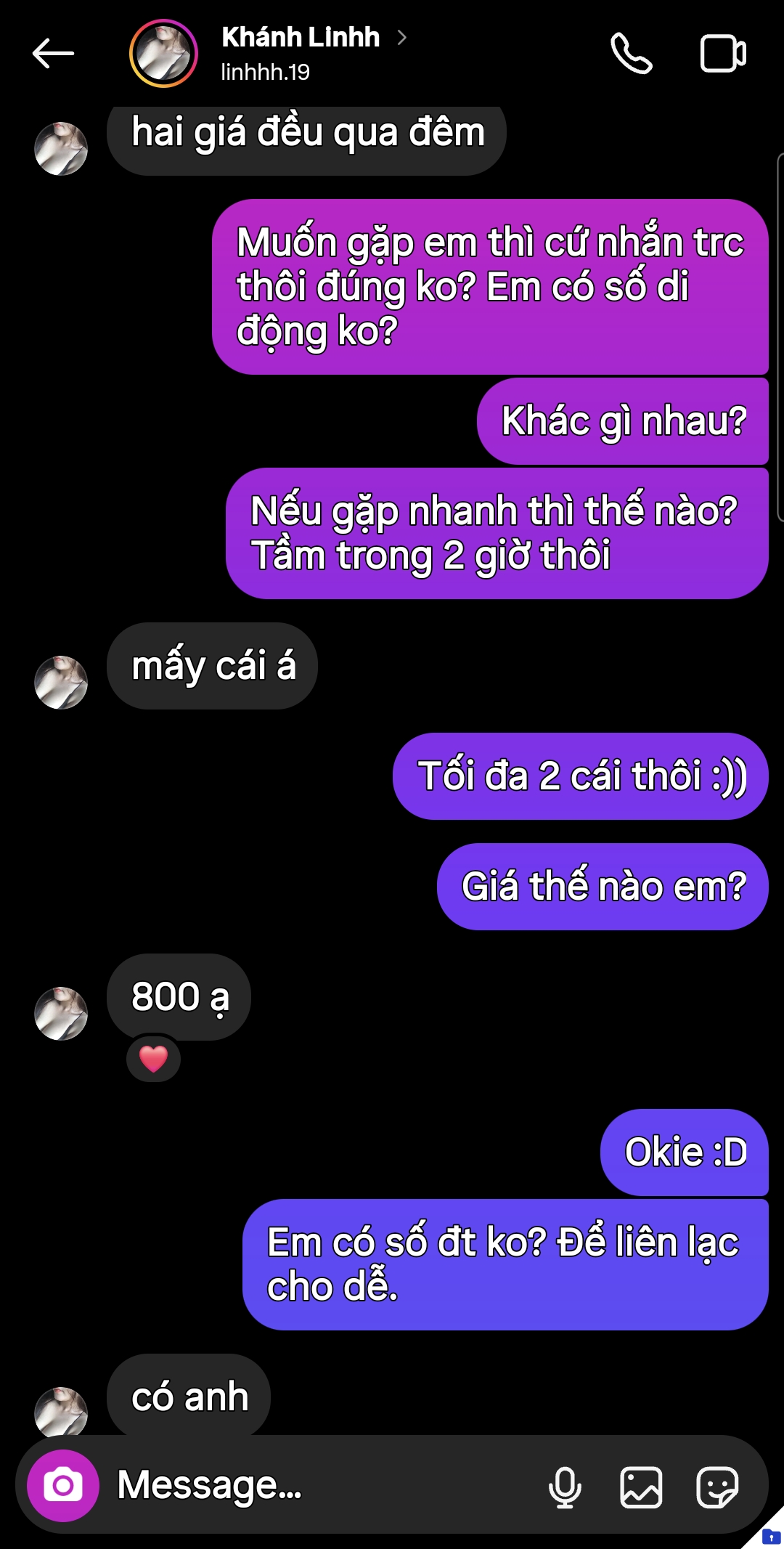Attach a photo from the gallery
Screen dimensions: 784x1549
641,1487
